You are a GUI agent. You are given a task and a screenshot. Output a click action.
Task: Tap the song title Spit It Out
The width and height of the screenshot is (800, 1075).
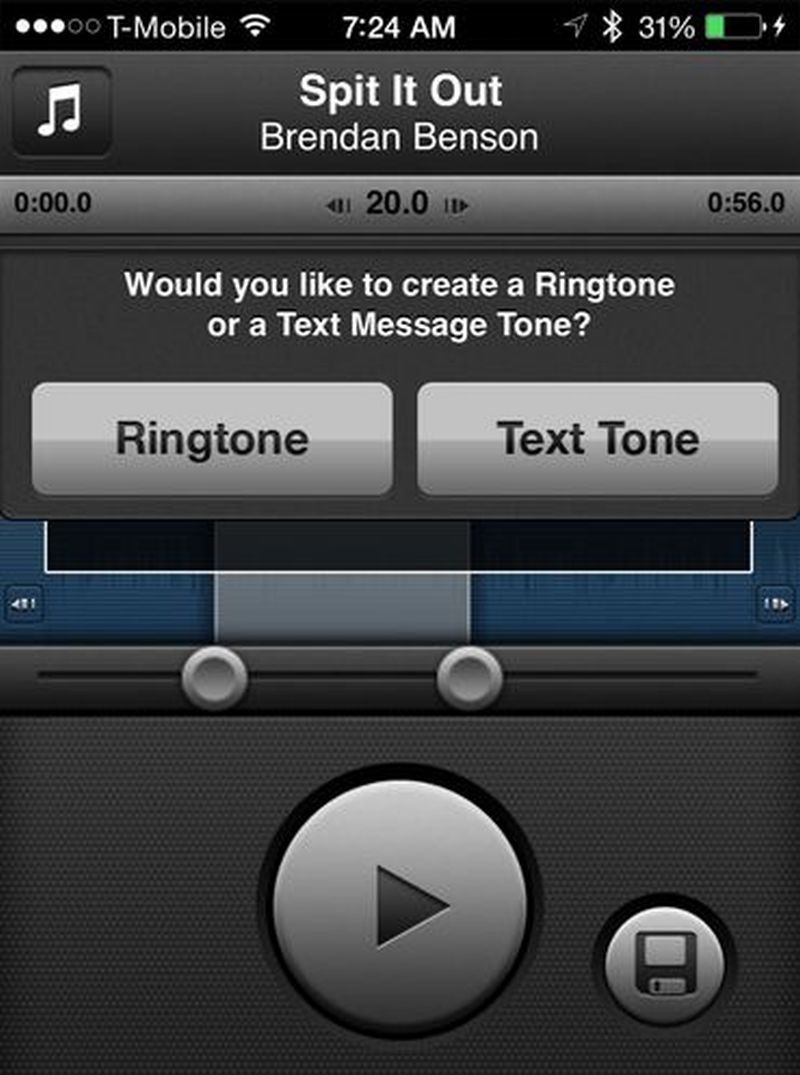coord(400,91)
